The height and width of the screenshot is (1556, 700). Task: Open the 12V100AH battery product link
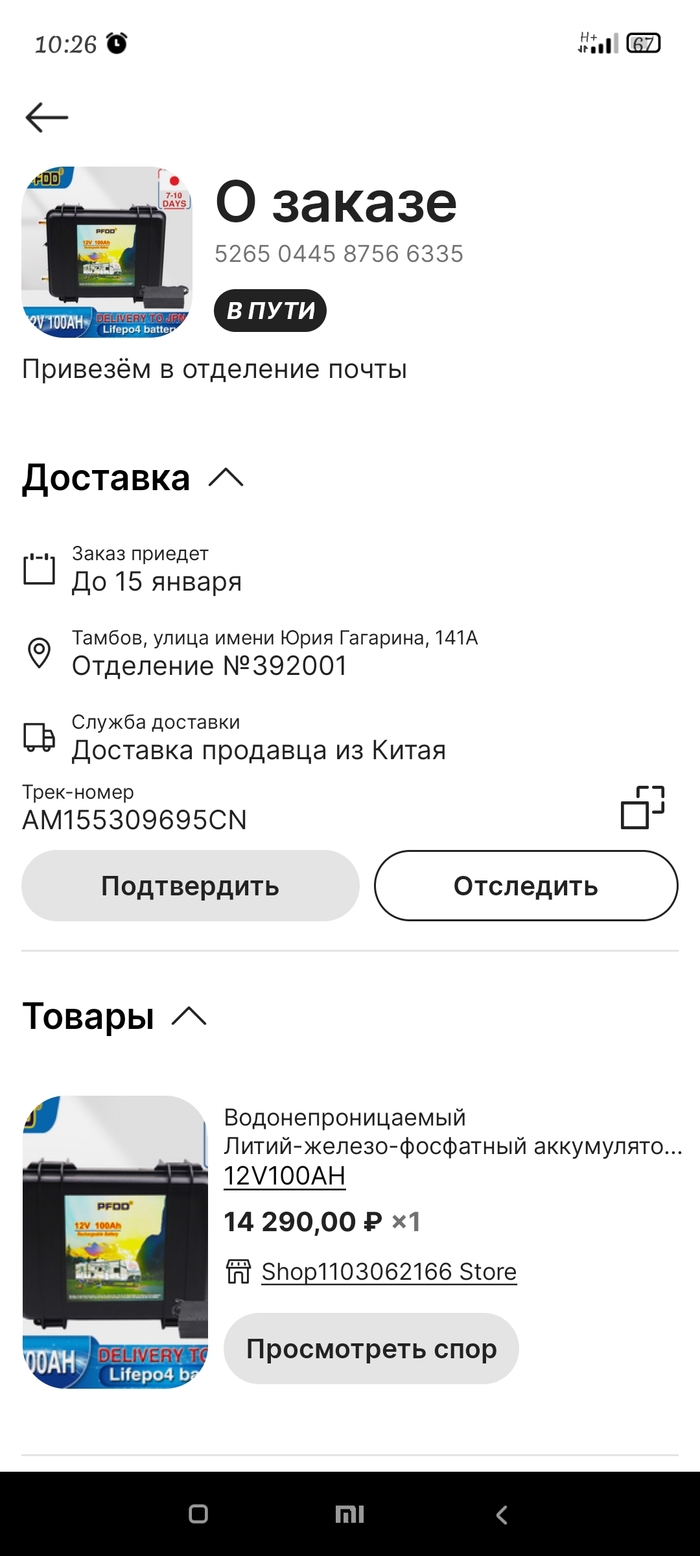tap(284, 1176)
